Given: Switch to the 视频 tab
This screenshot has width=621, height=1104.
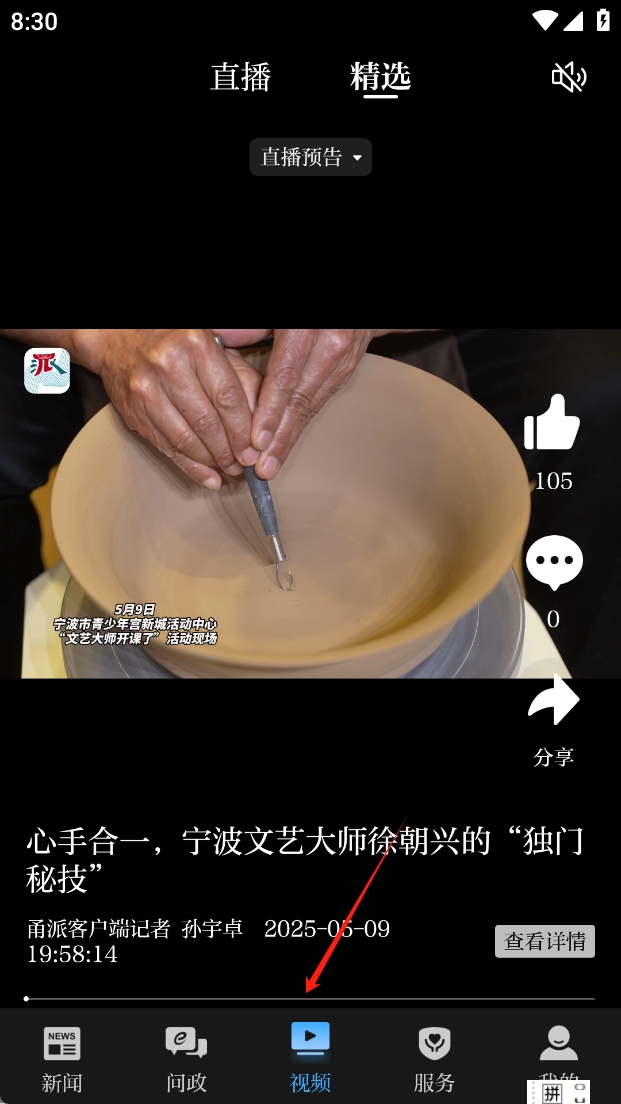Looking at the screenshot, I should (310, 1056).
